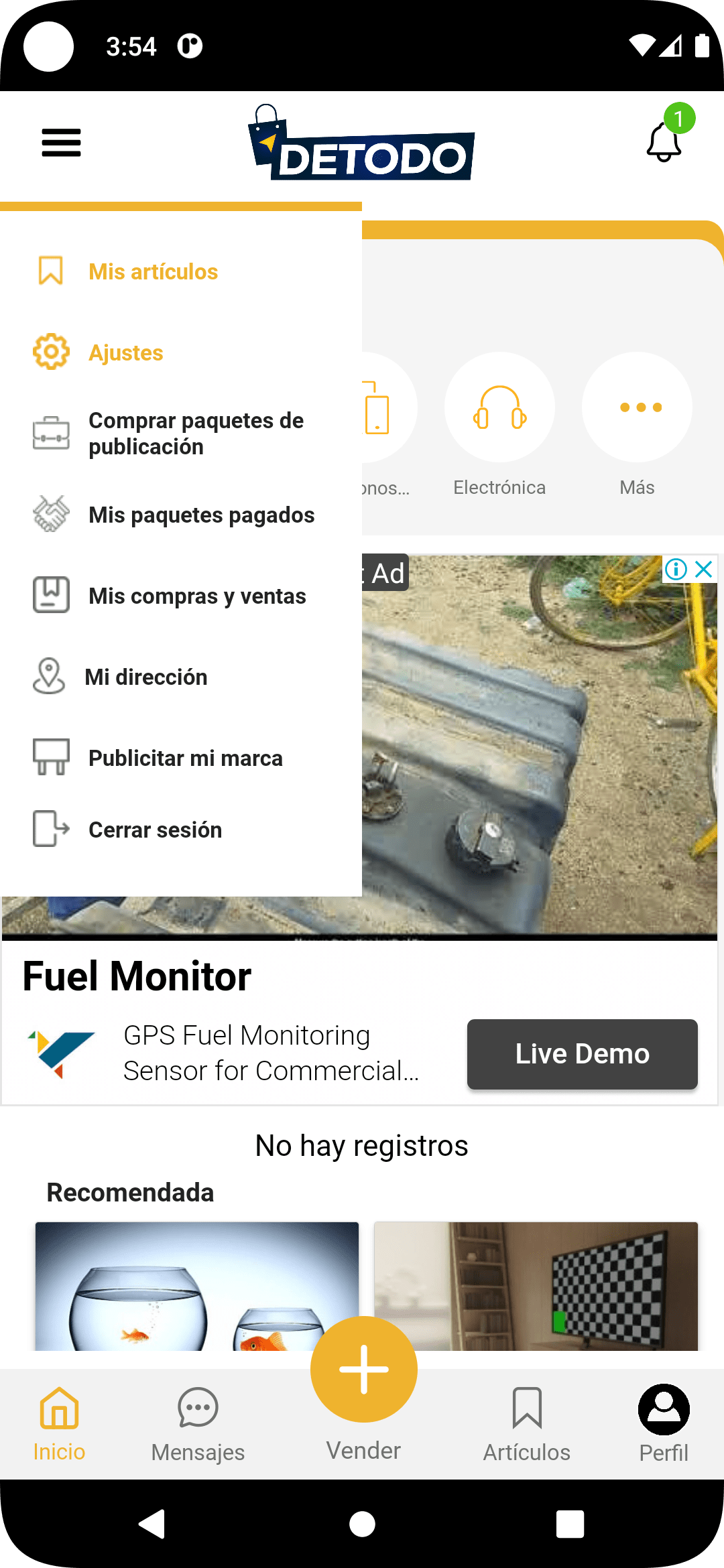The image size is (724, 1568).
Task: Log out with Cerrar sesión
Action: tap(155, 830)
